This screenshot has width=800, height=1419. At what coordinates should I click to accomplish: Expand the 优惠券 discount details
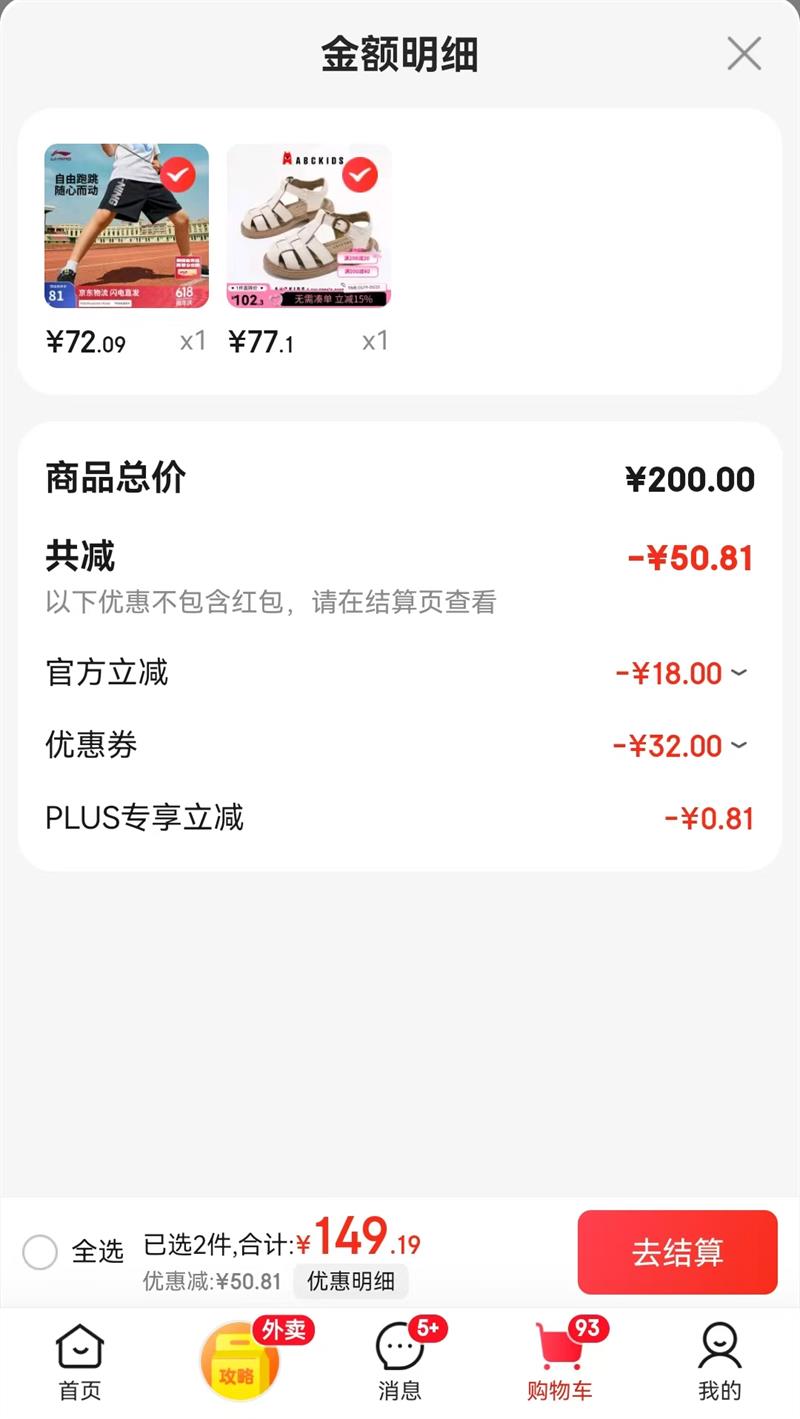pyautogui.click(x=739, y=746)
